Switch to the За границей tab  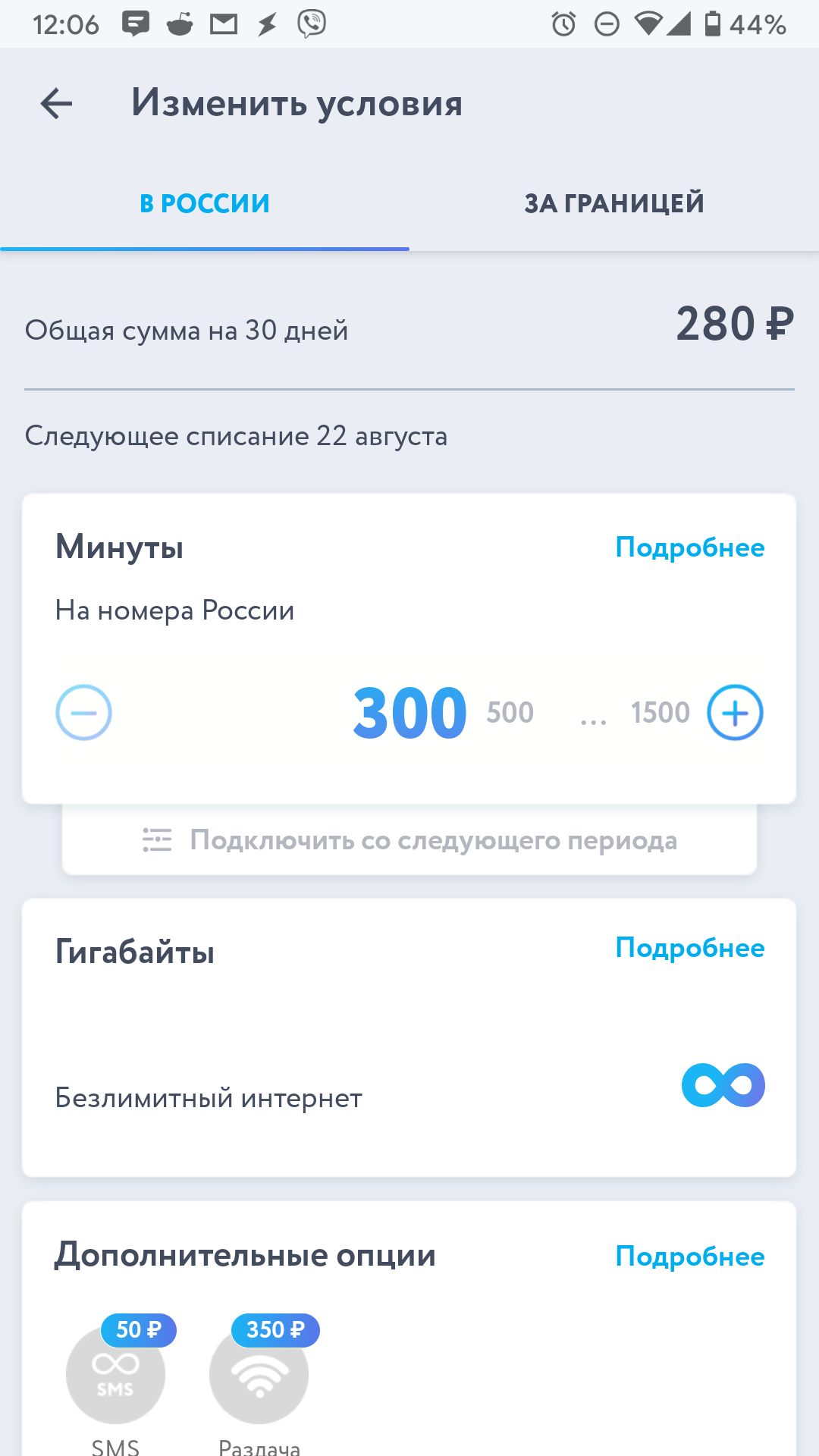click(x=614, y=203)
